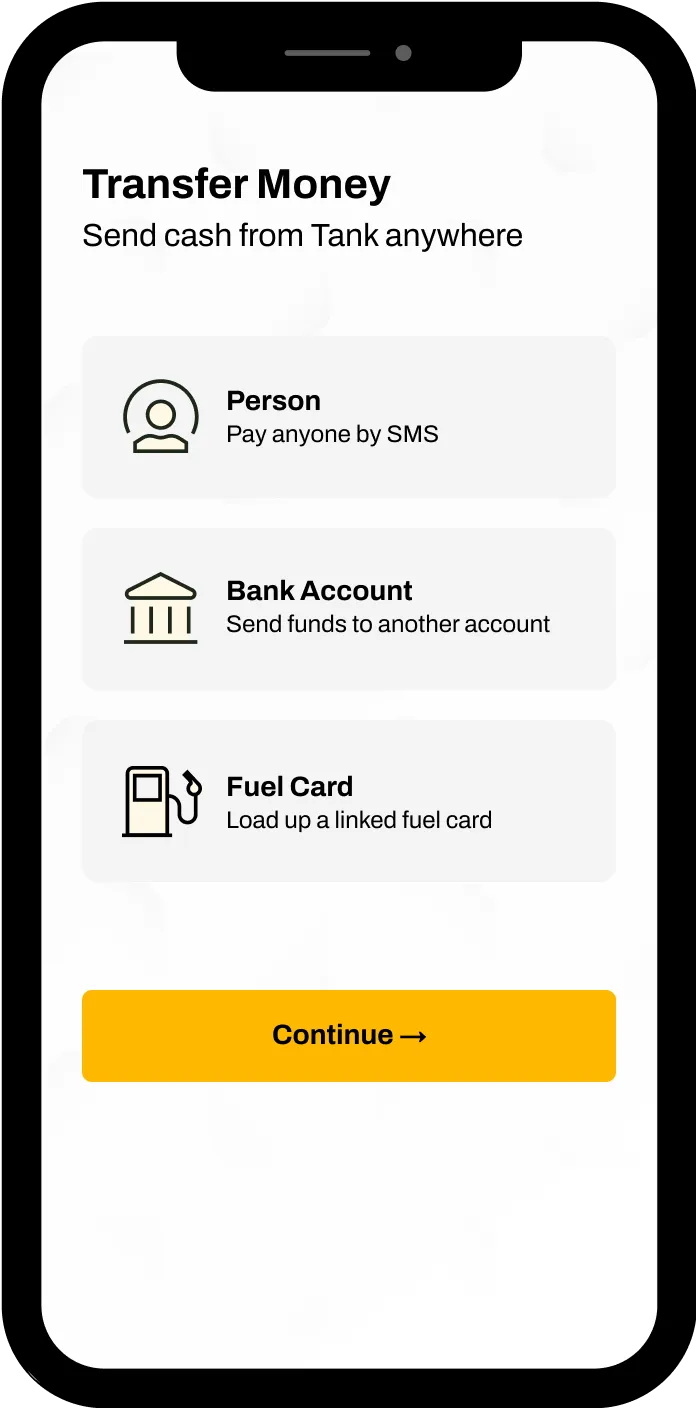Tap the Continue button
This screenshot has height=1408, width=696.
pyautogui.click(x=348, y=1035)
